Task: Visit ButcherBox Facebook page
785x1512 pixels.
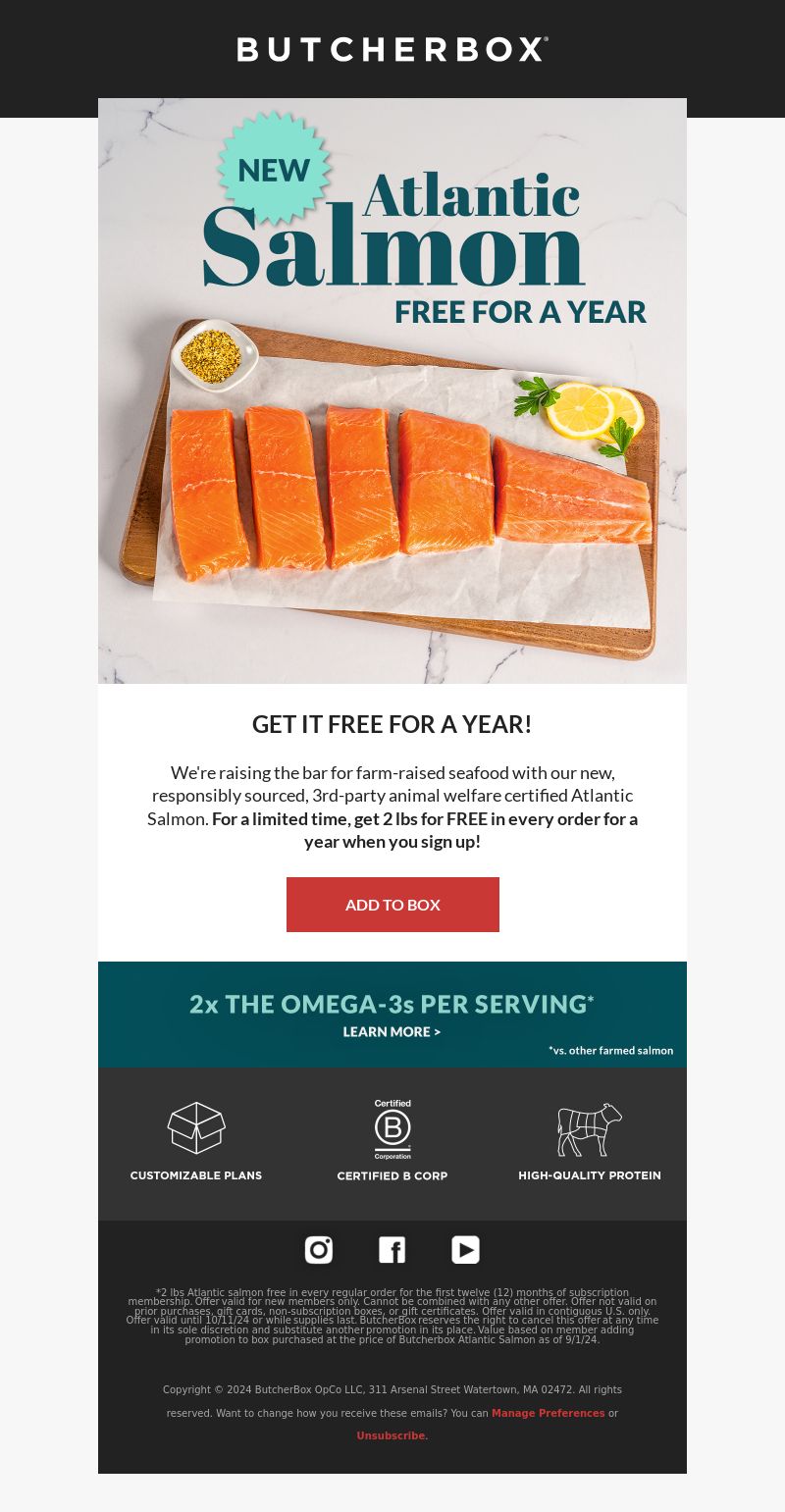Action: click(x=392, y=1250)
